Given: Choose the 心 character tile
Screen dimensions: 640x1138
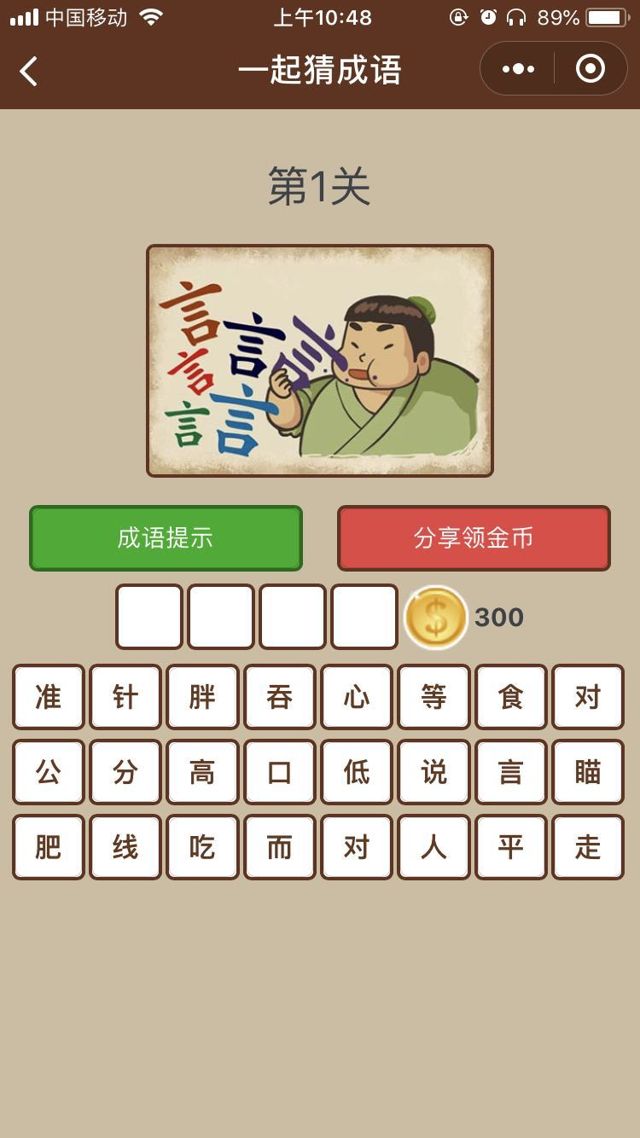Looking at the screenshot, I should point(357,697).
